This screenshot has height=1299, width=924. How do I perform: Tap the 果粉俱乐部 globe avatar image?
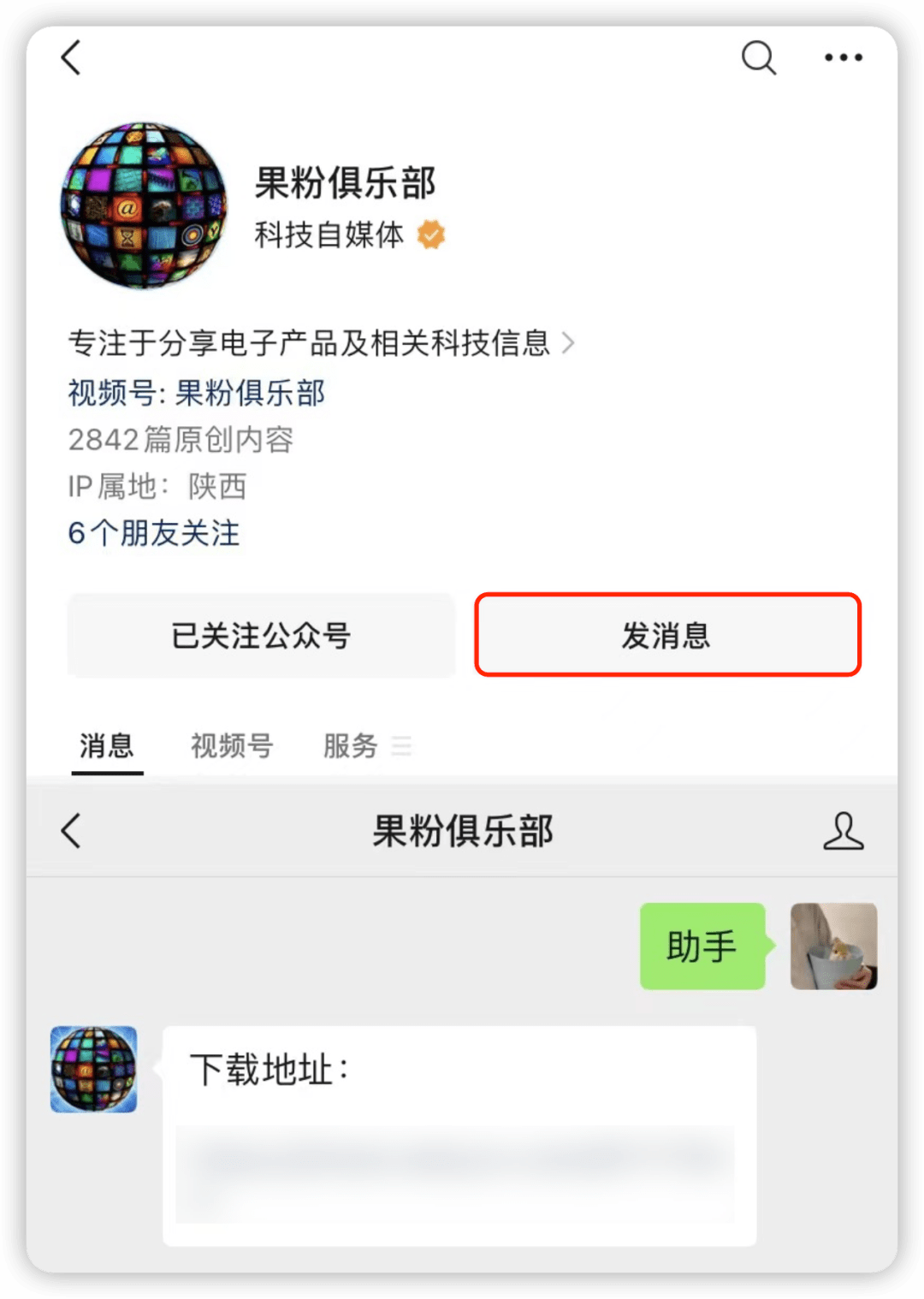[143, 205]
